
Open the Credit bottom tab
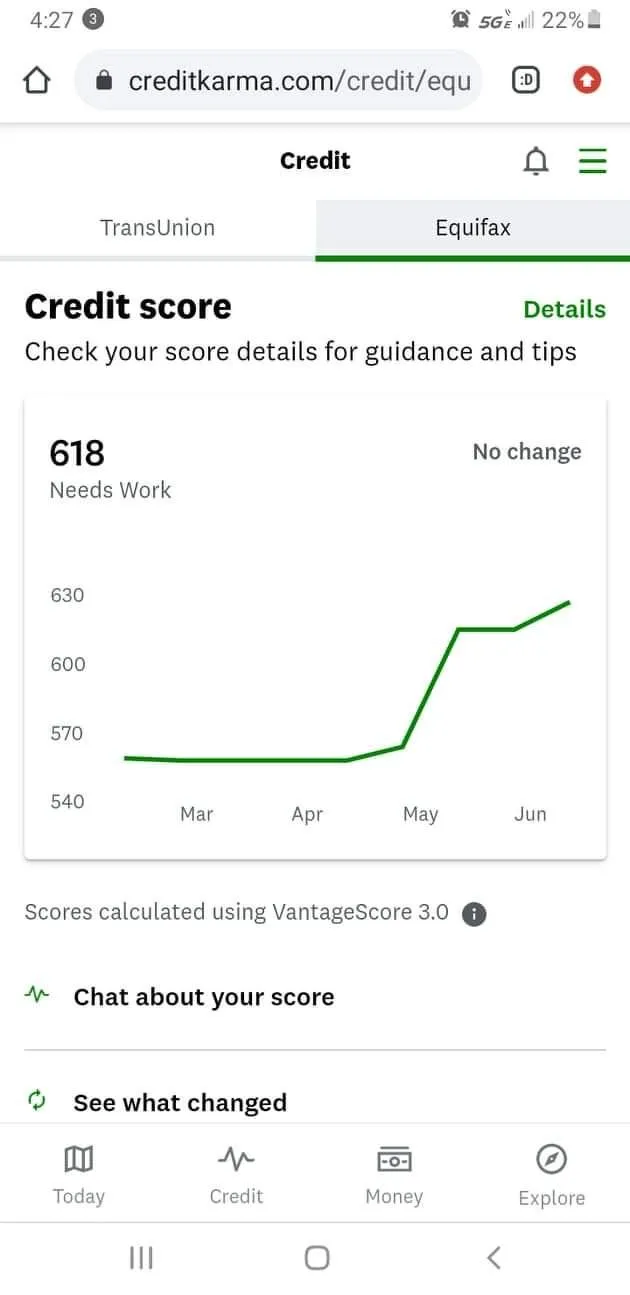pyautogui.click(x=236, y=1175)
